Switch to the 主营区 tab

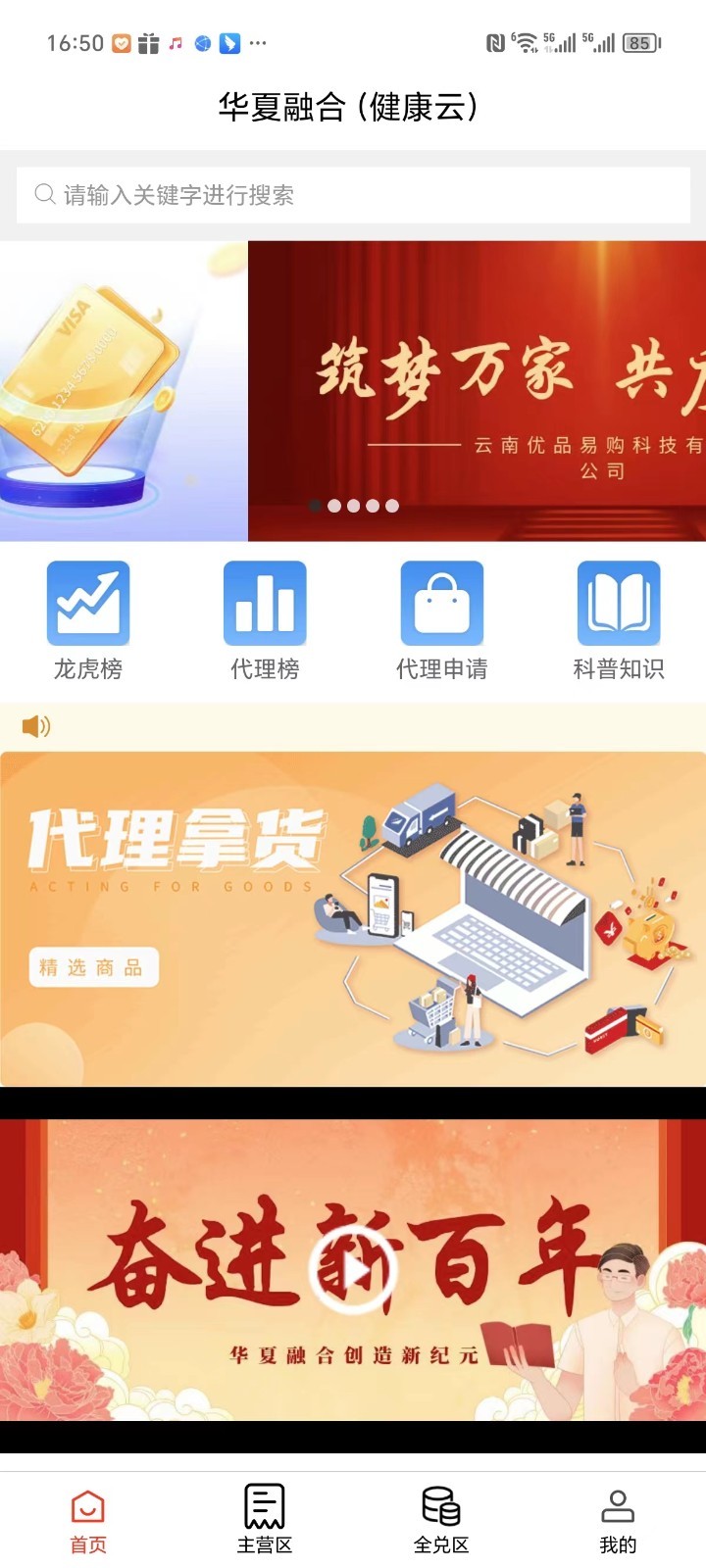pyautogui.click(x=265, y=1521)
